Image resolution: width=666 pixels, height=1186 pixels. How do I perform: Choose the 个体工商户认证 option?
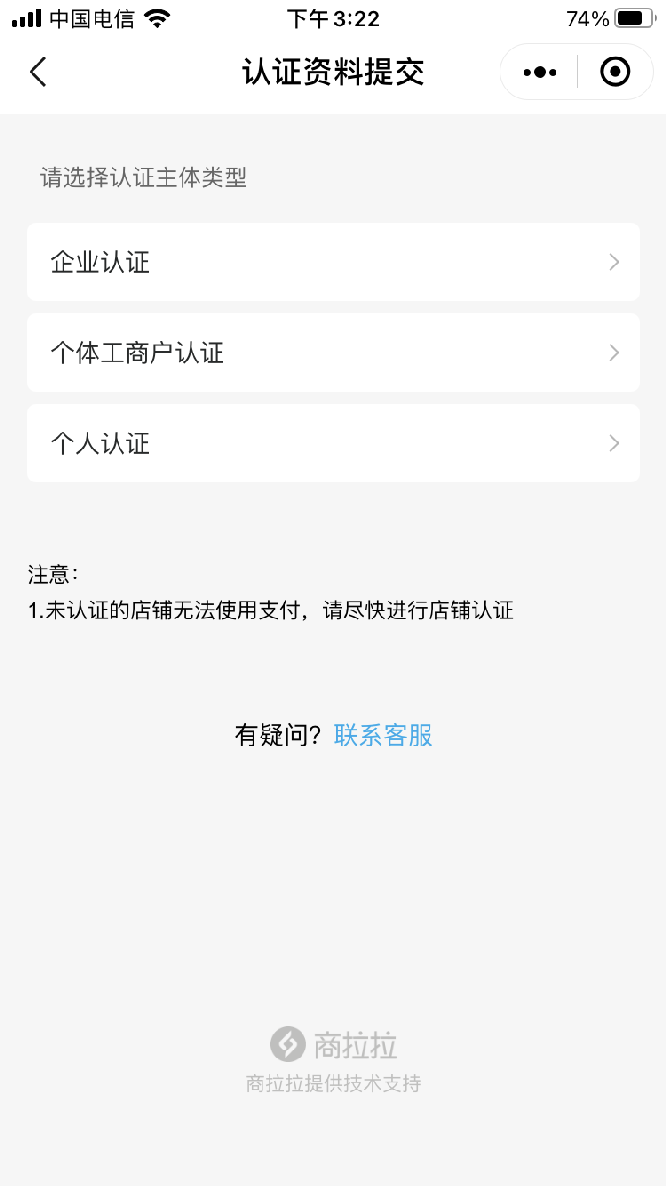tap(333, 352)
